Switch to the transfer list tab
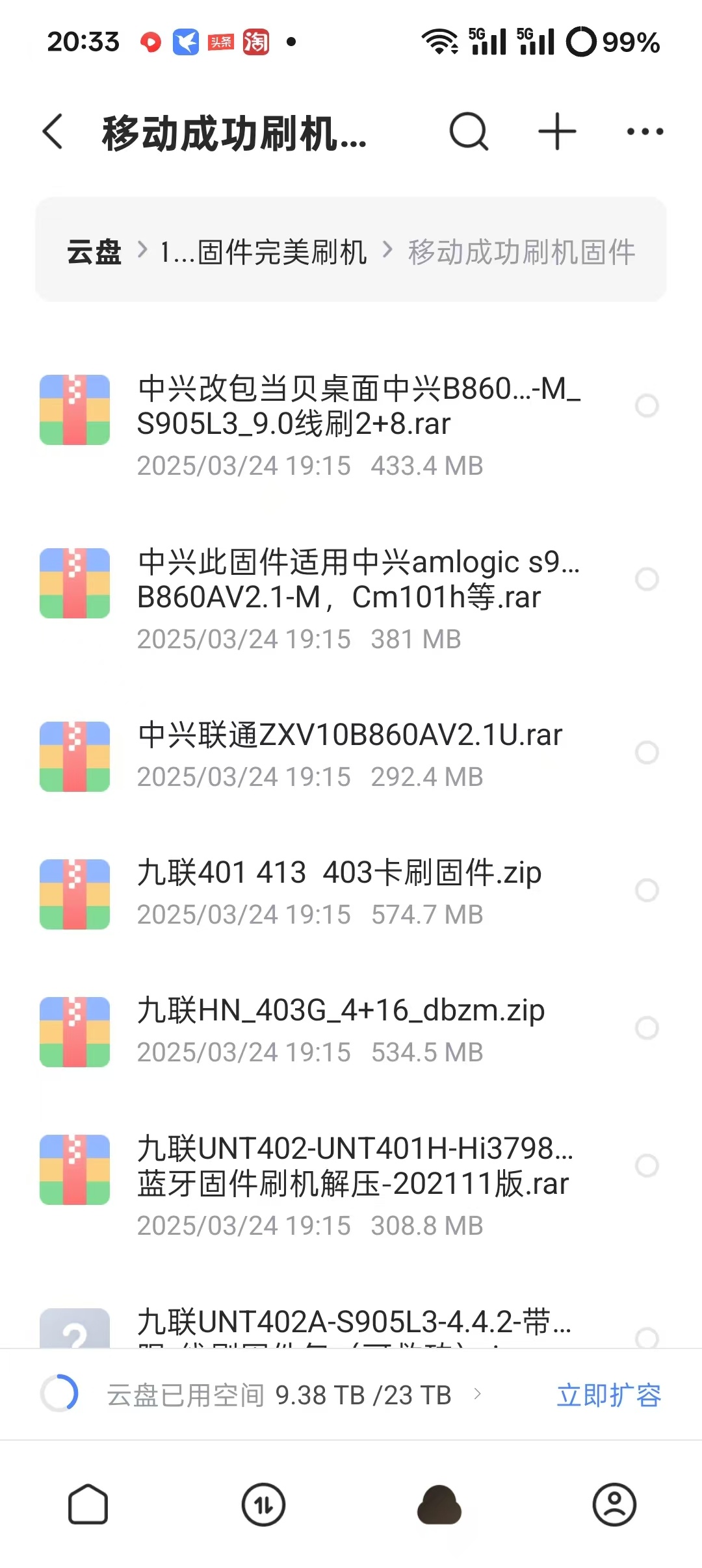The image size is (702, 1568). click(x=263, y=1504)
